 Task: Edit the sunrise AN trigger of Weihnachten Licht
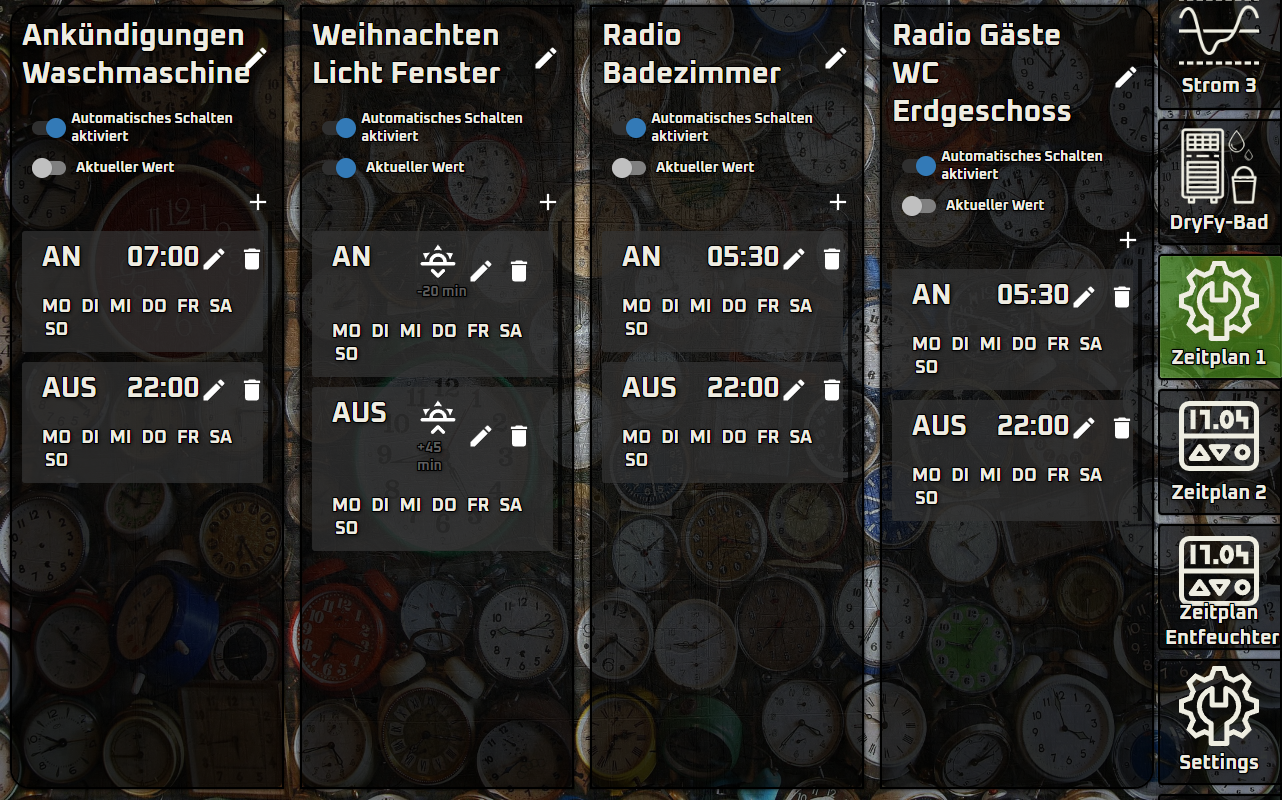pos(481,270)
